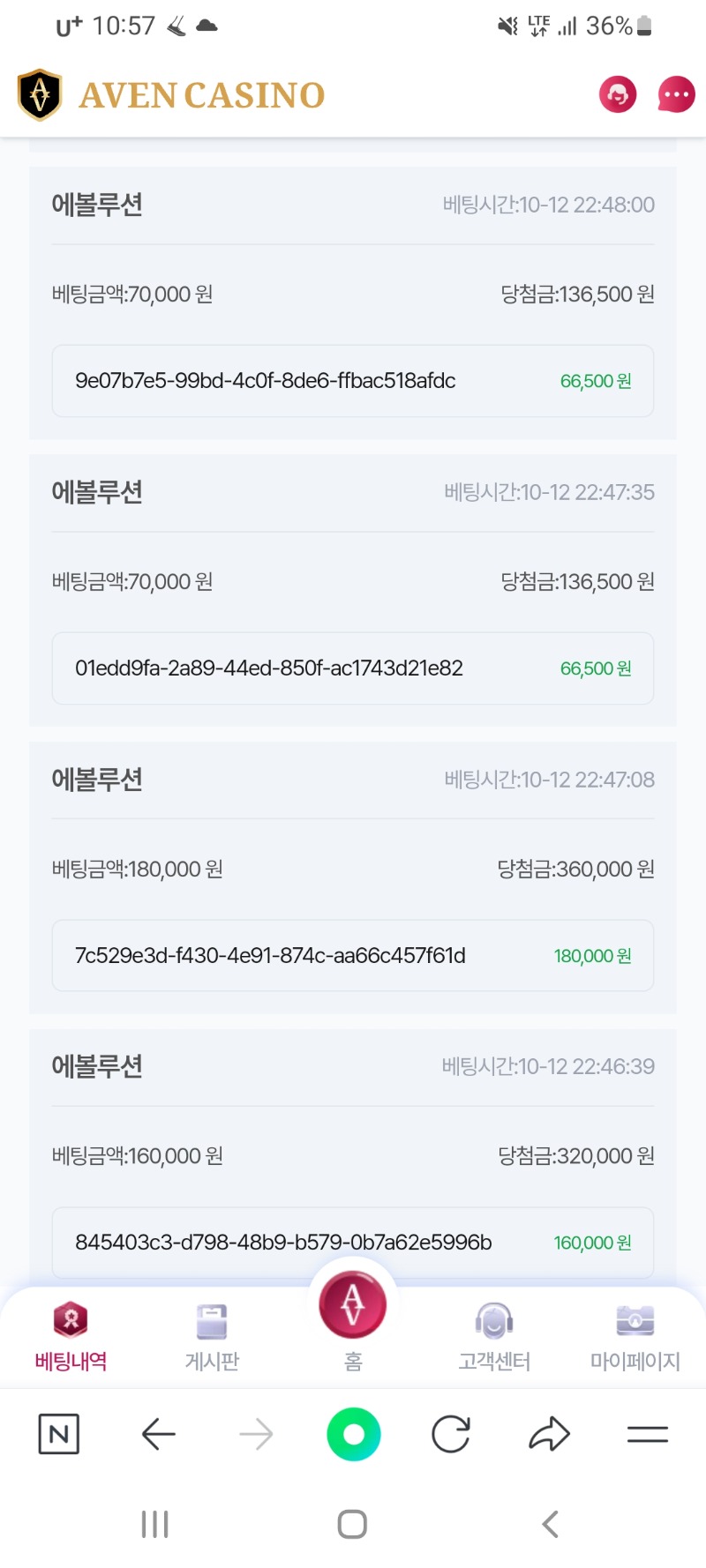Open the 마이페이지 tab

pos(635,1336)
